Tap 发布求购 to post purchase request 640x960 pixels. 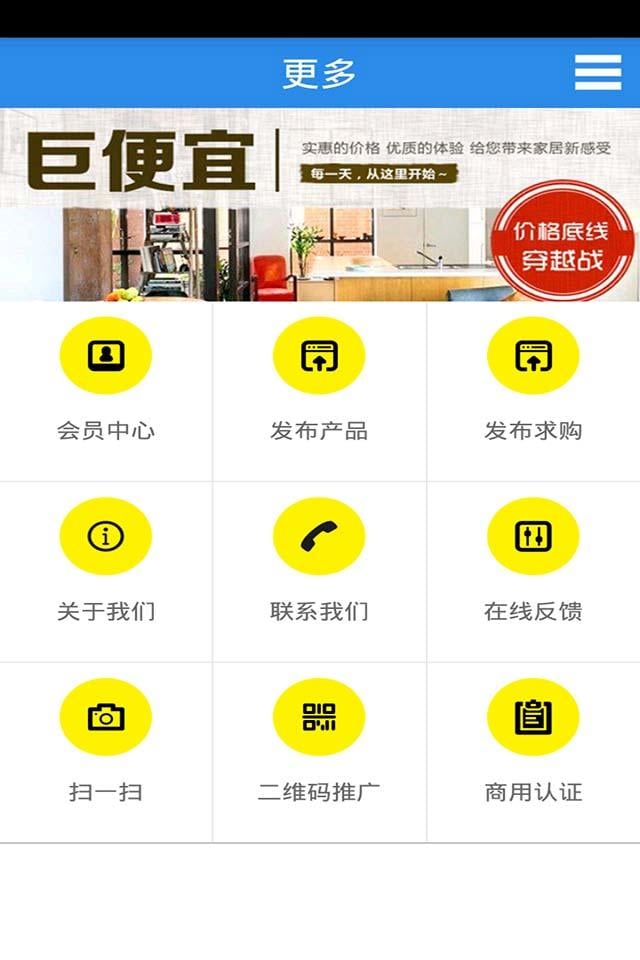pyautogui.click(x=533, y=356)
